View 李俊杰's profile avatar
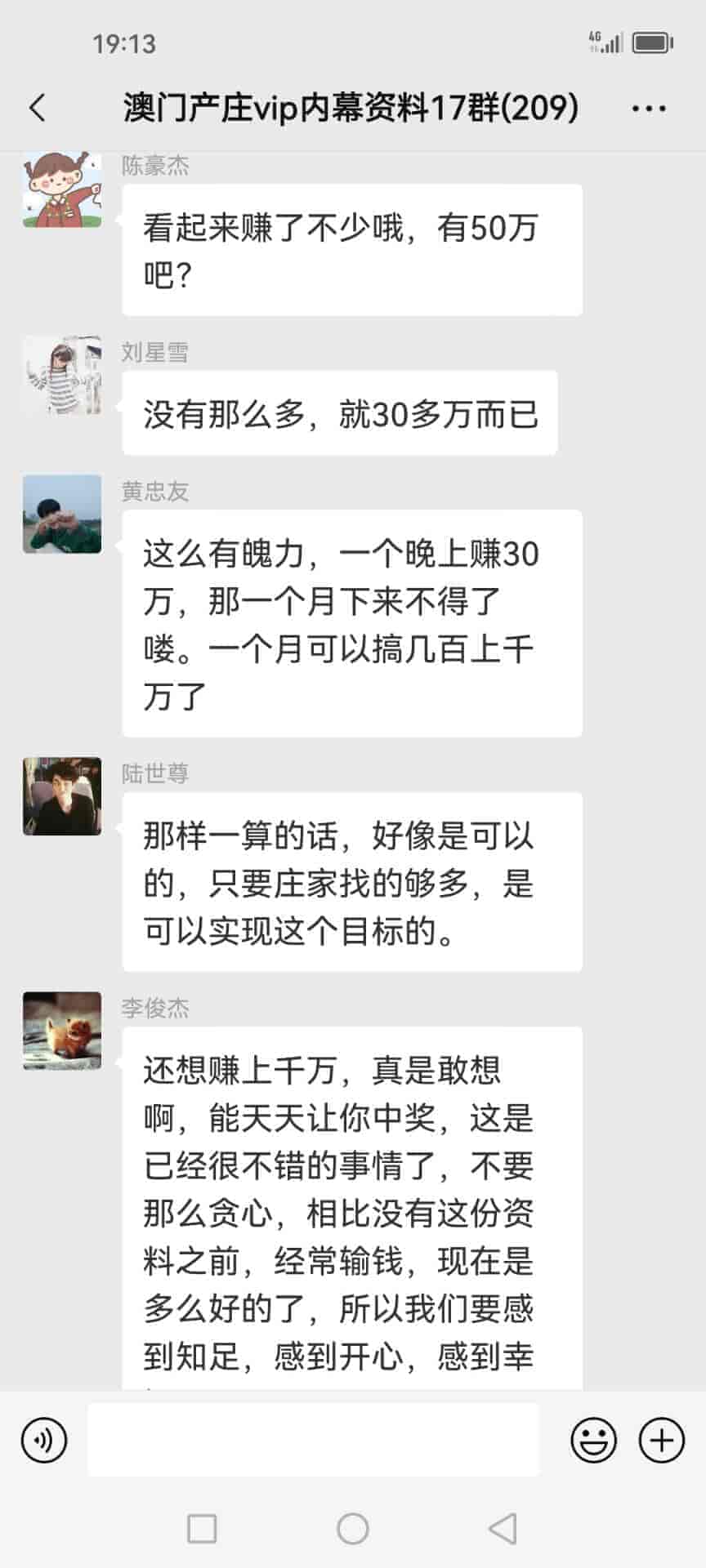The height and width of the screenshot is (1568, 706). [x=62, y=1031]
